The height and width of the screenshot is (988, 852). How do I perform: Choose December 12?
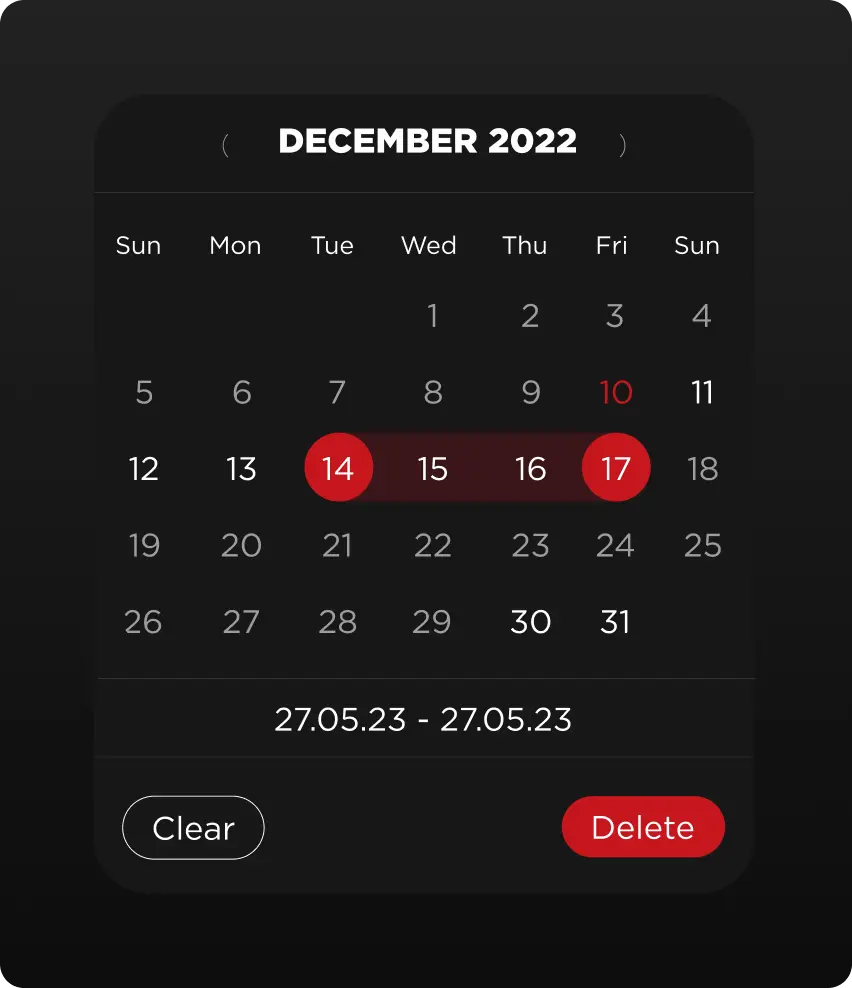point(144,468)
